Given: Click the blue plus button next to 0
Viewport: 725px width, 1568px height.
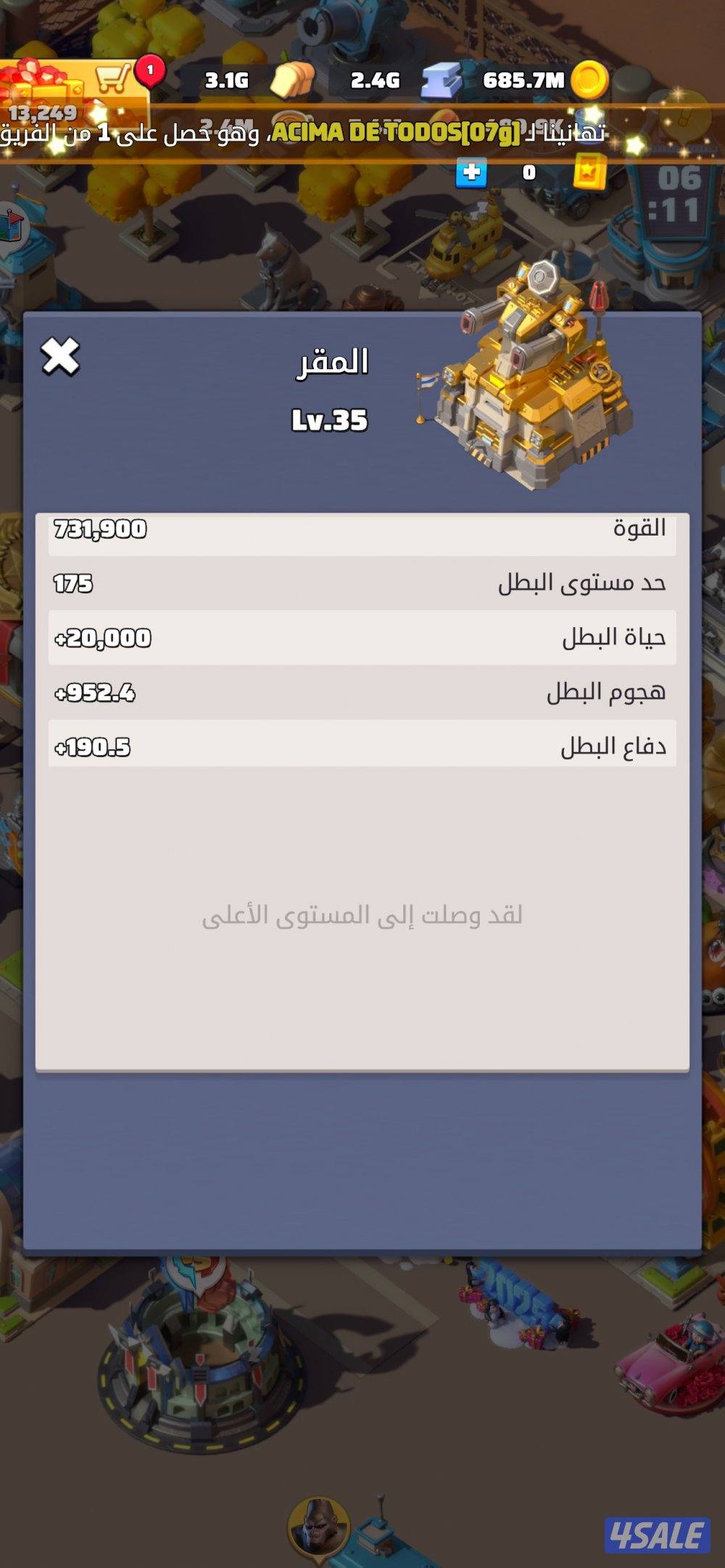Looking at the screenshot, I should point(471,173).
